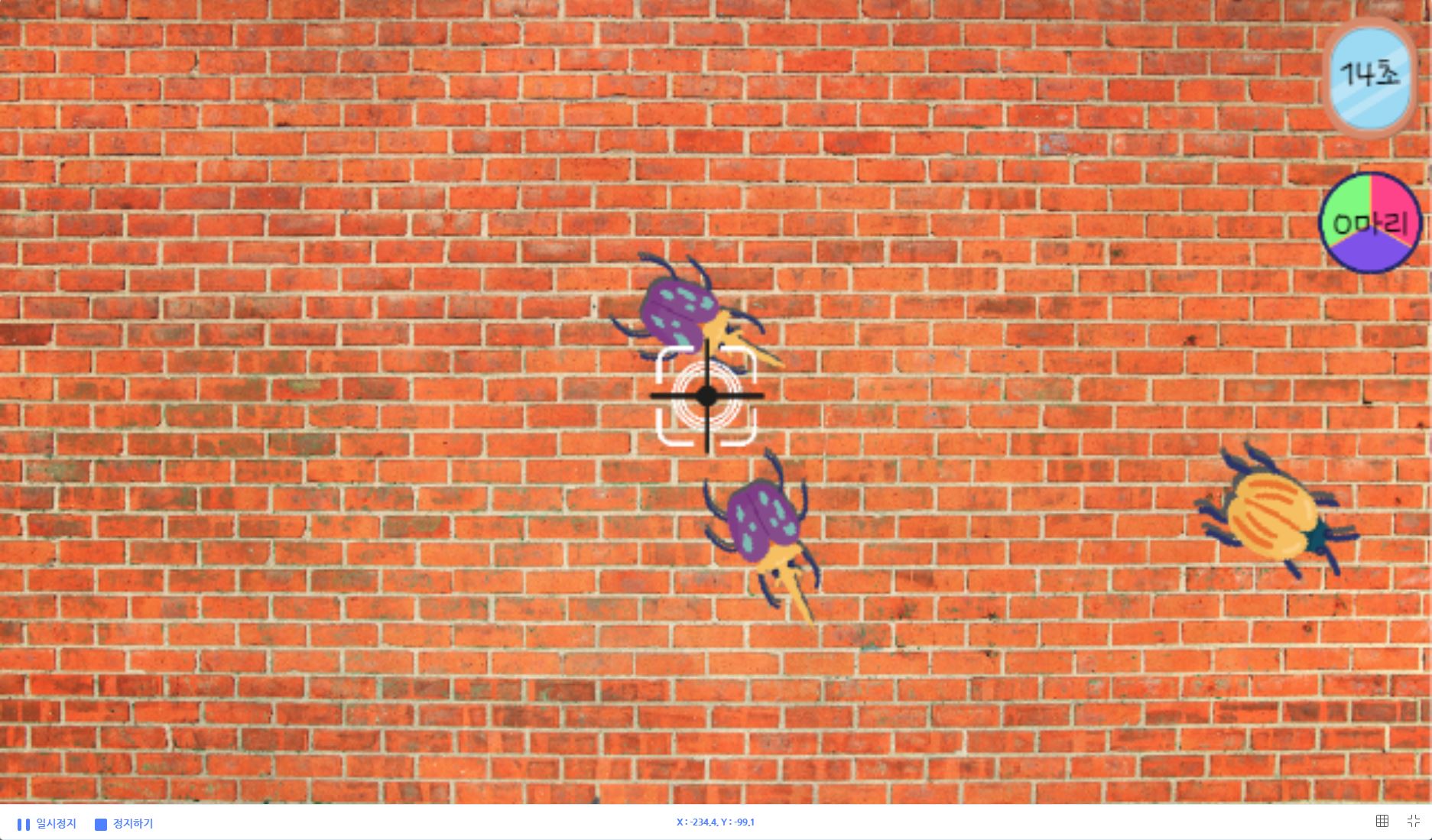Tap the orange striped beetle
This screenshot has height=840, width=1432.
click(x=1273, y=512)
